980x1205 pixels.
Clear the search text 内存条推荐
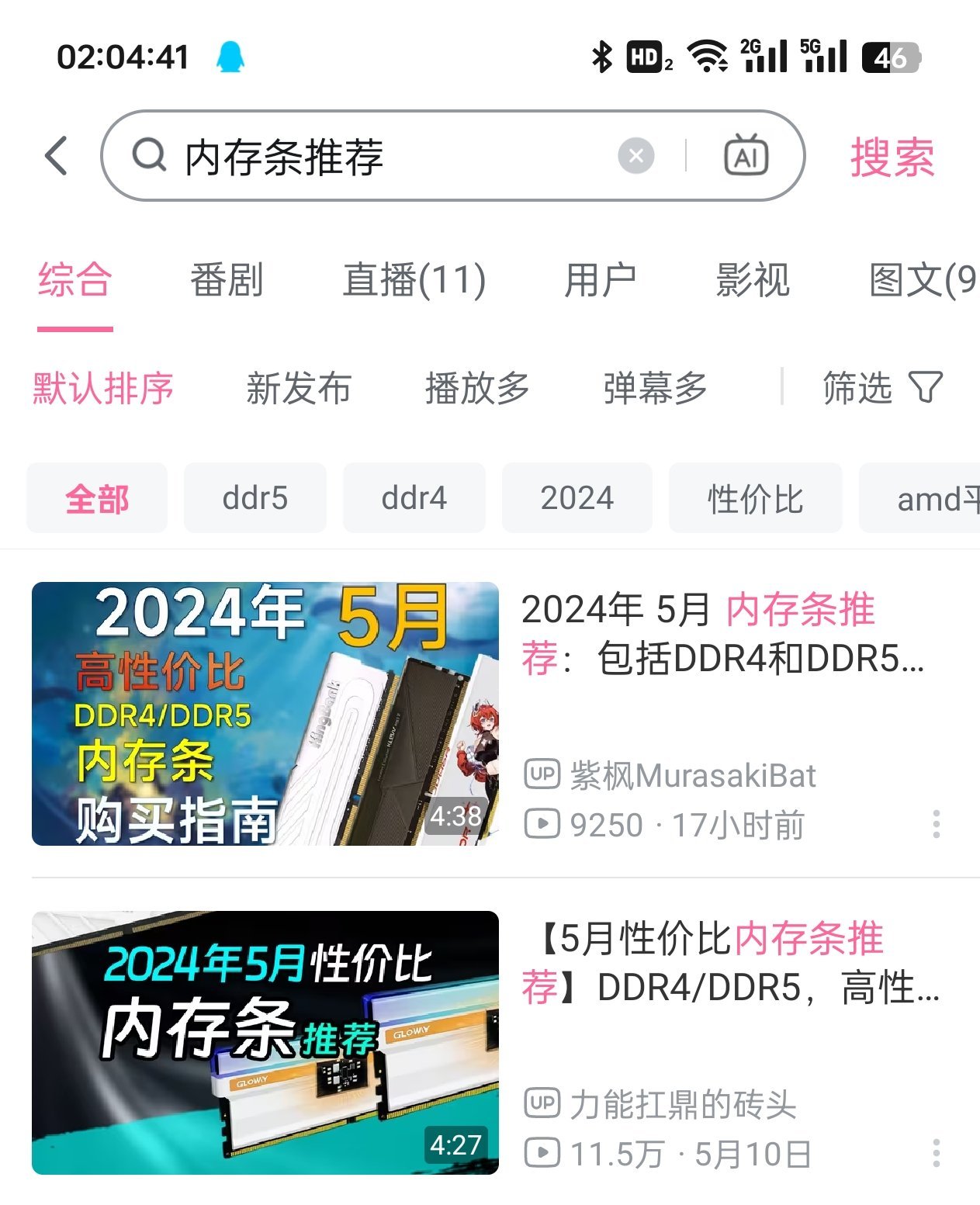pos(635,156)
